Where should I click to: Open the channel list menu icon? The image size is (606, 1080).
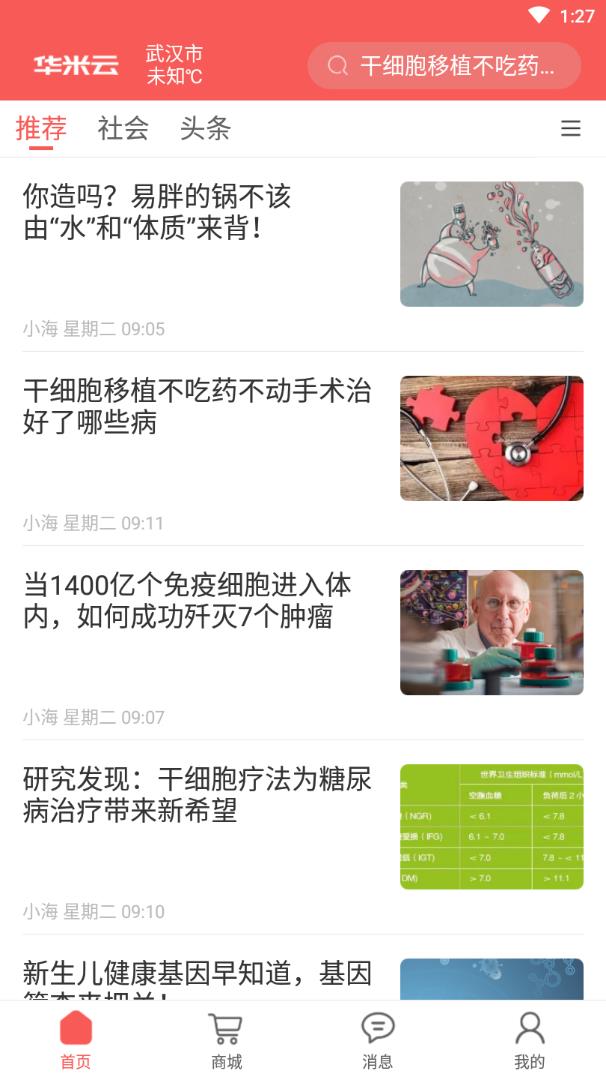coord(570,129)
